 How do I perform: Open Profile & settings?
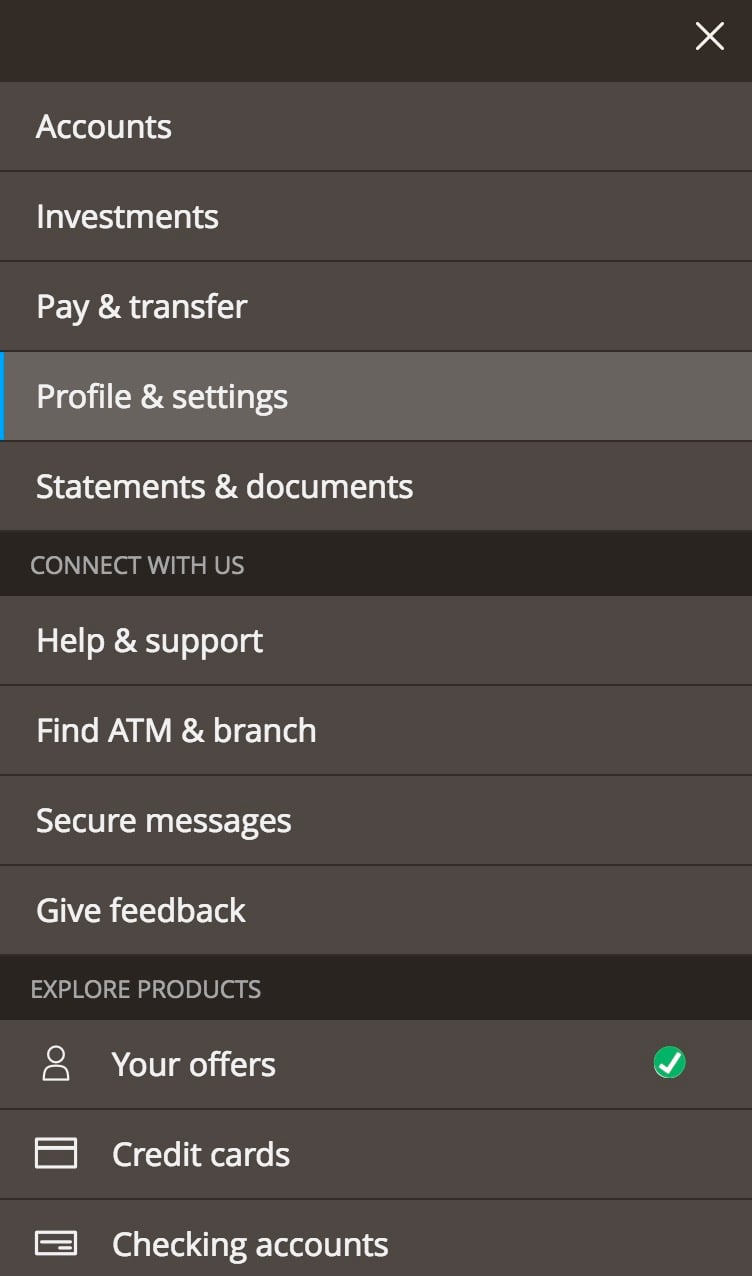click(376, 397)
